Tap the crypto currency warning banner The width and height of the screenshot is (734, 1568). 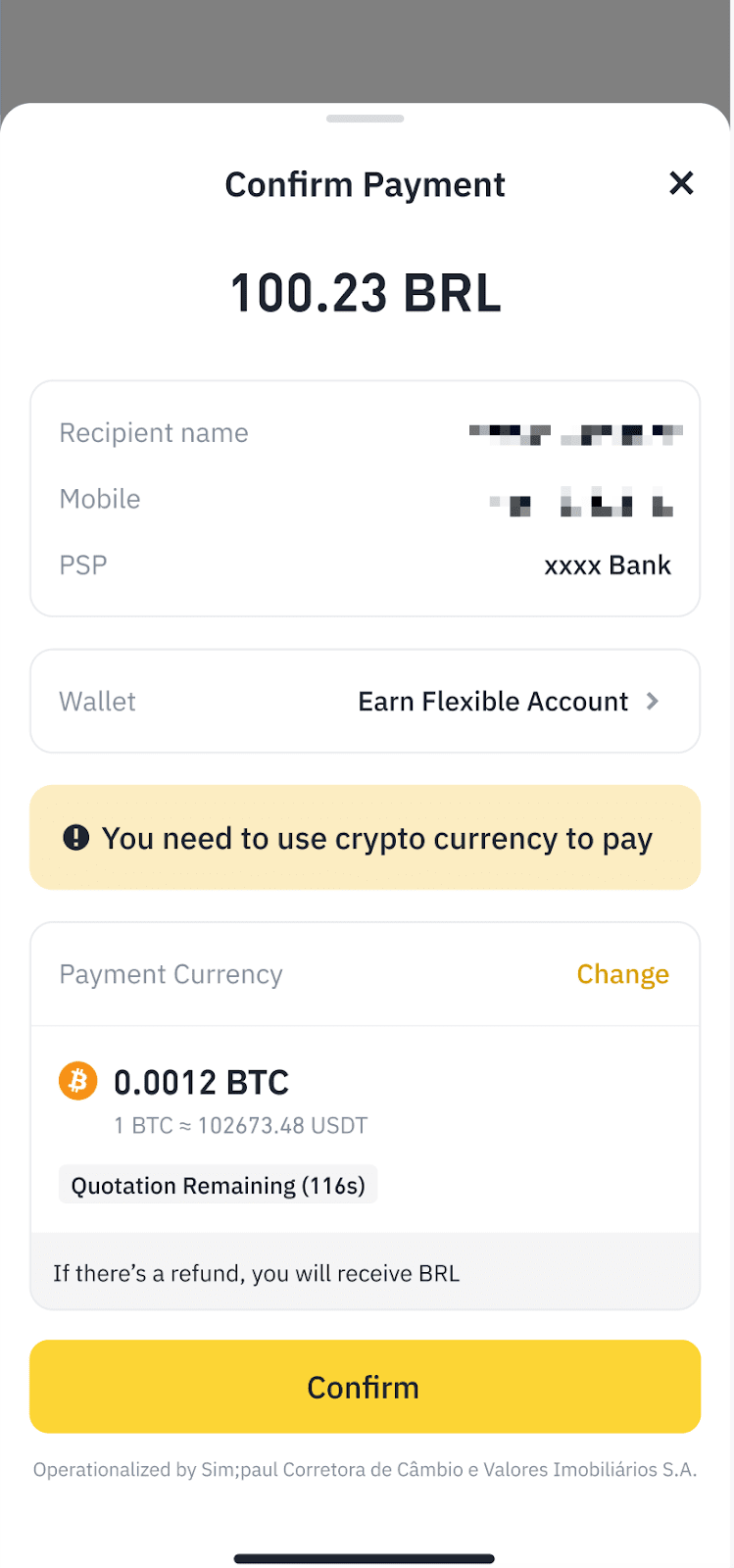tap(366, 838)
